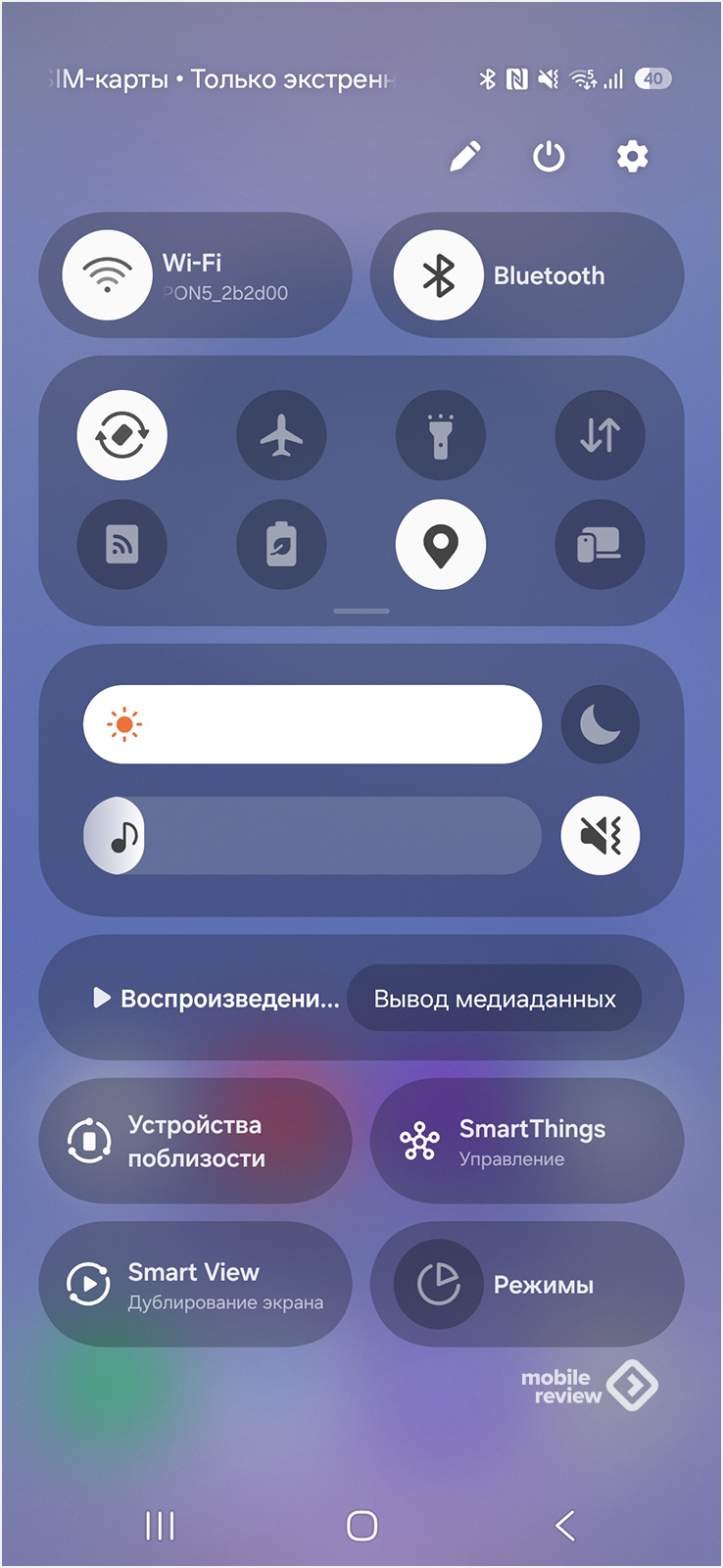The height and width of the screenshot is (1568, 723).
Task: Enable mobile data
Action: pos(600,435)
